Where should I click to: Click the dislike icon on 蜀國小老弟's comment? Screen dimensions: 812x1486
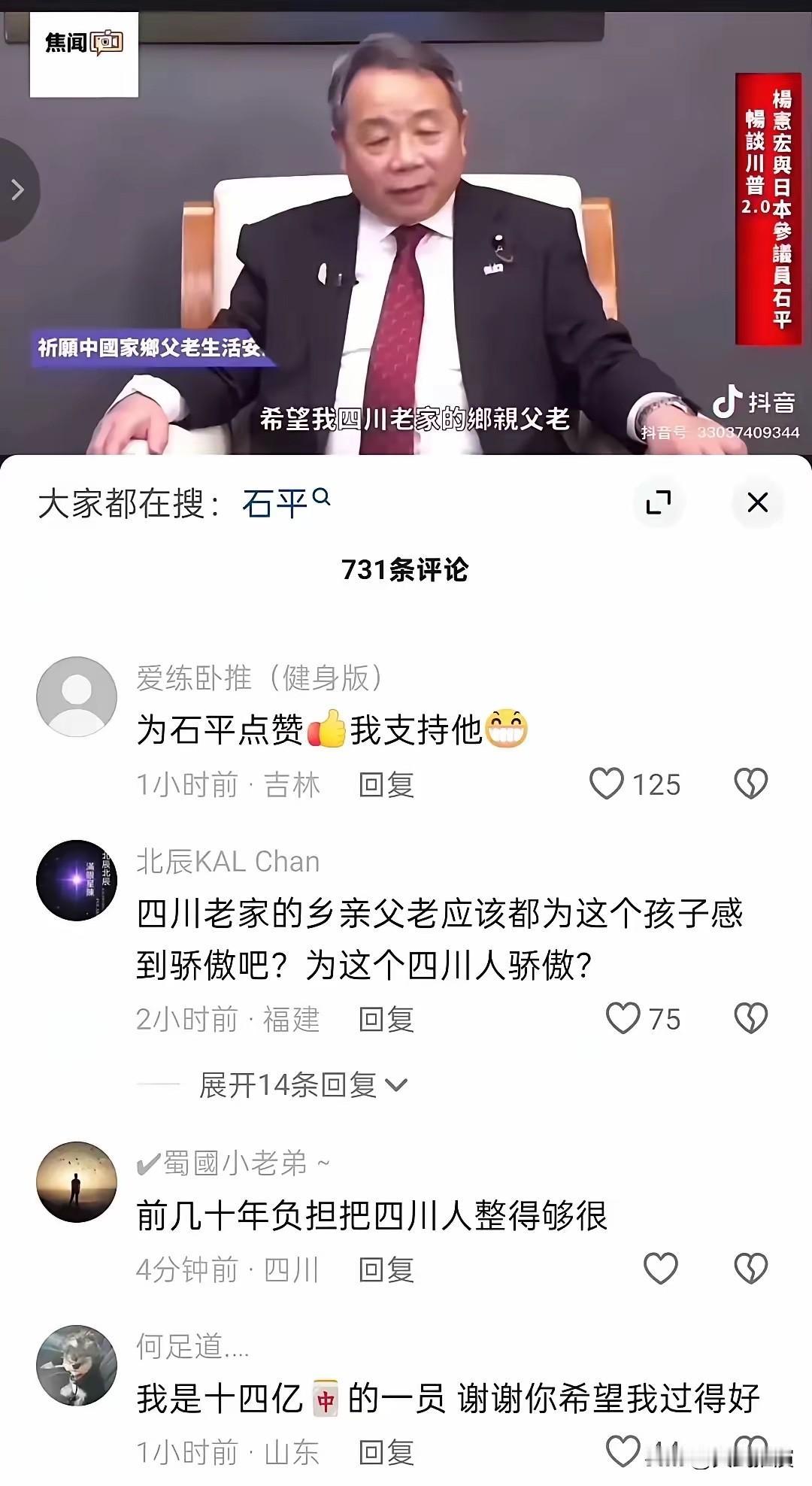pyautogui.click(x=749, y=1269)
